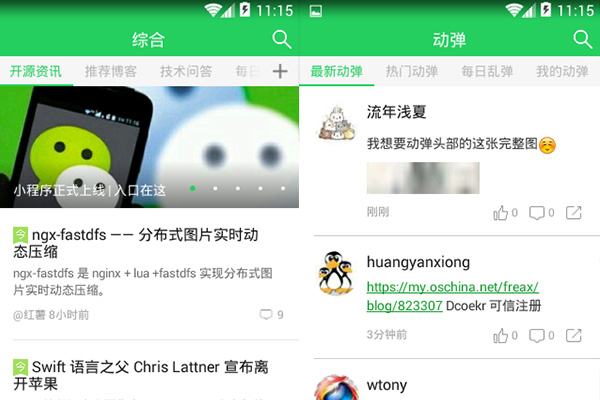Open search on the 综合 screen

[282, 40]
